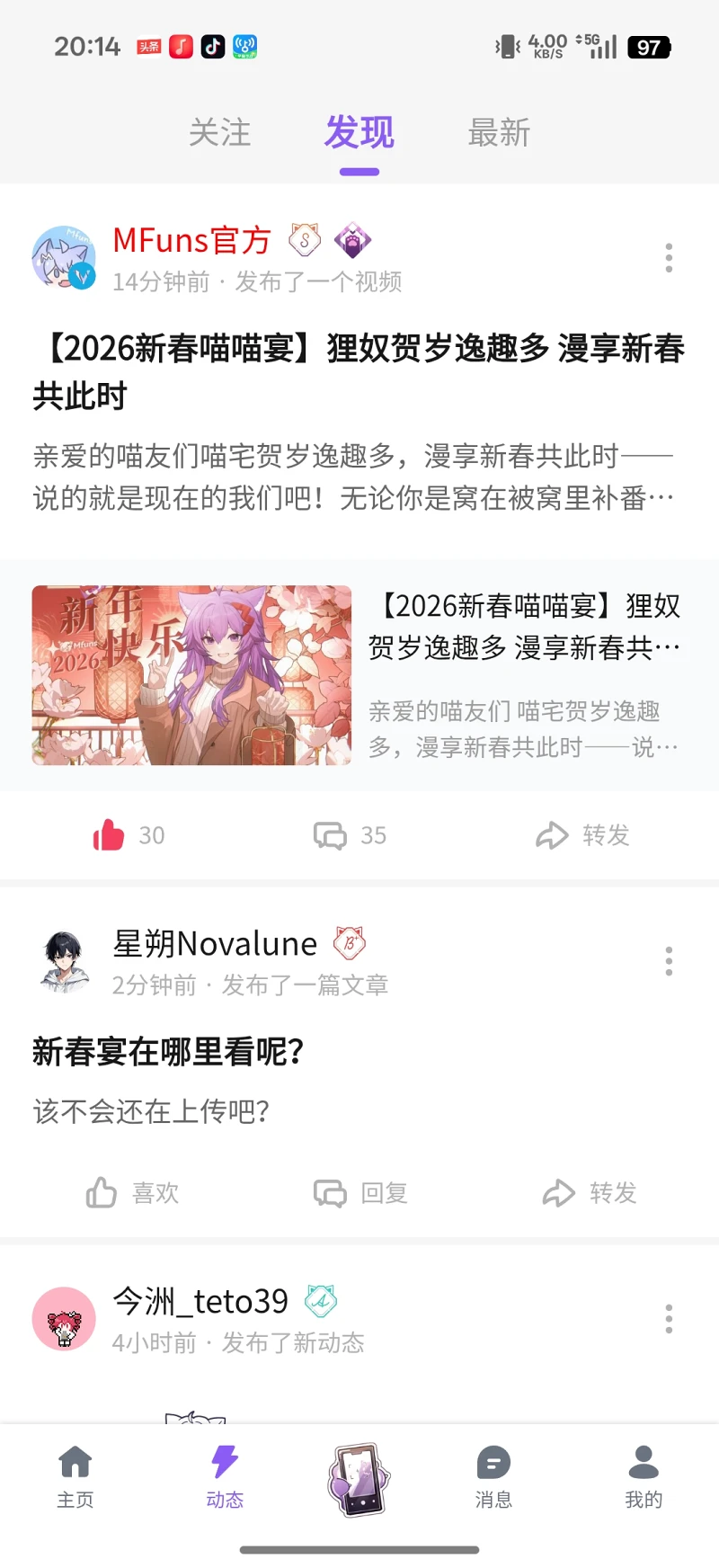Open overflow menu on 今洲_teto39 post
The height and width of the screenshot is (1568, 719).
[x=669, y=1319]
